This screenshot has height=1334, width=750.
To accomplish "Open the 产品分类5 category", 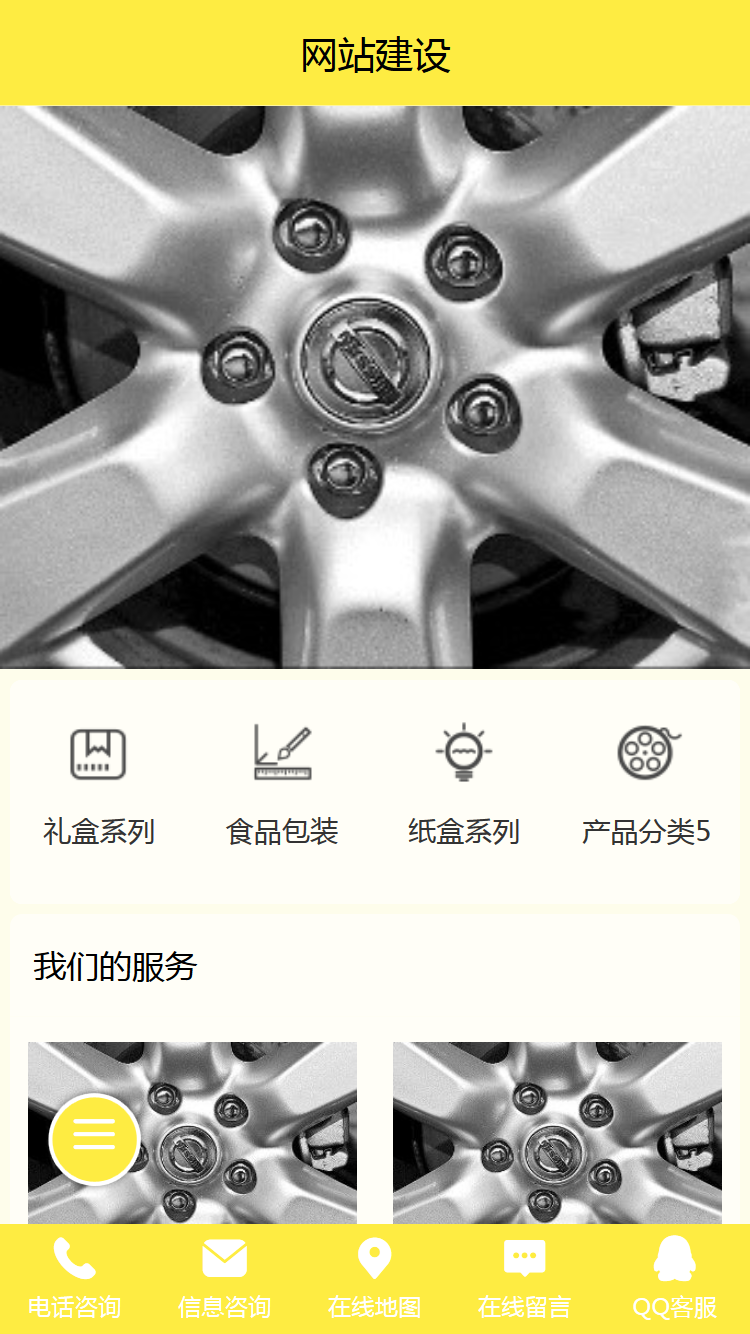I will [646, 785].
